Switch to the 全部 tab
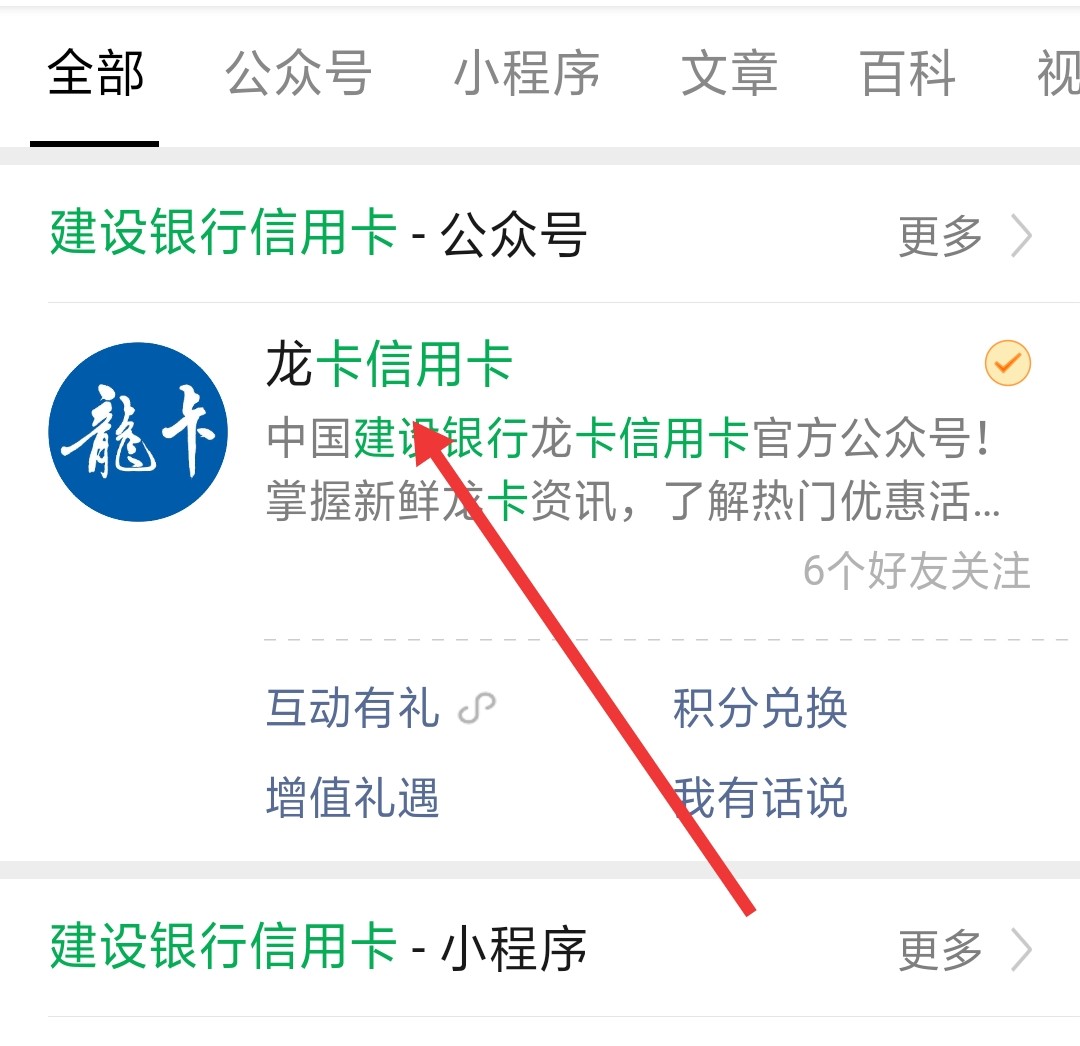1080x1046 pixels. [96, 75]
